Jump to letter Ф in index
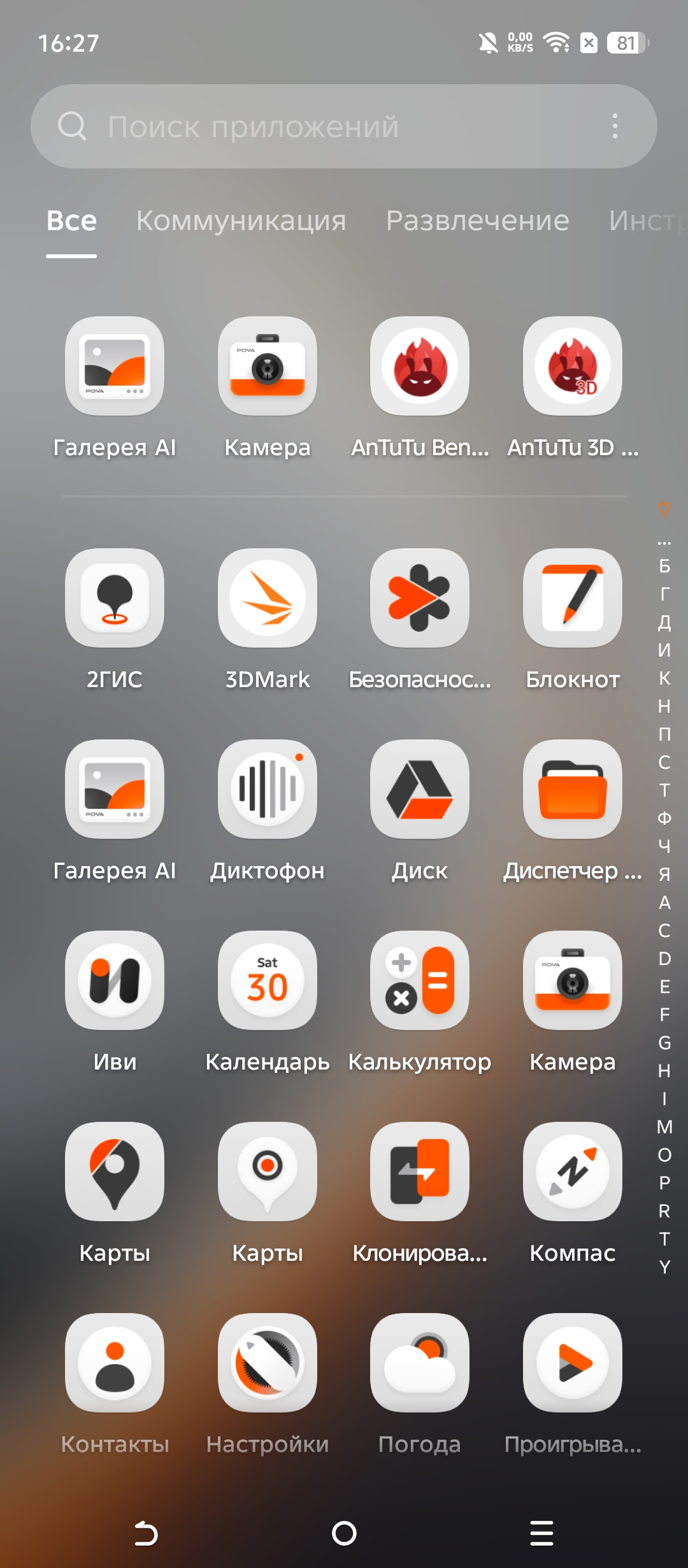 click(x=664, y=818)
